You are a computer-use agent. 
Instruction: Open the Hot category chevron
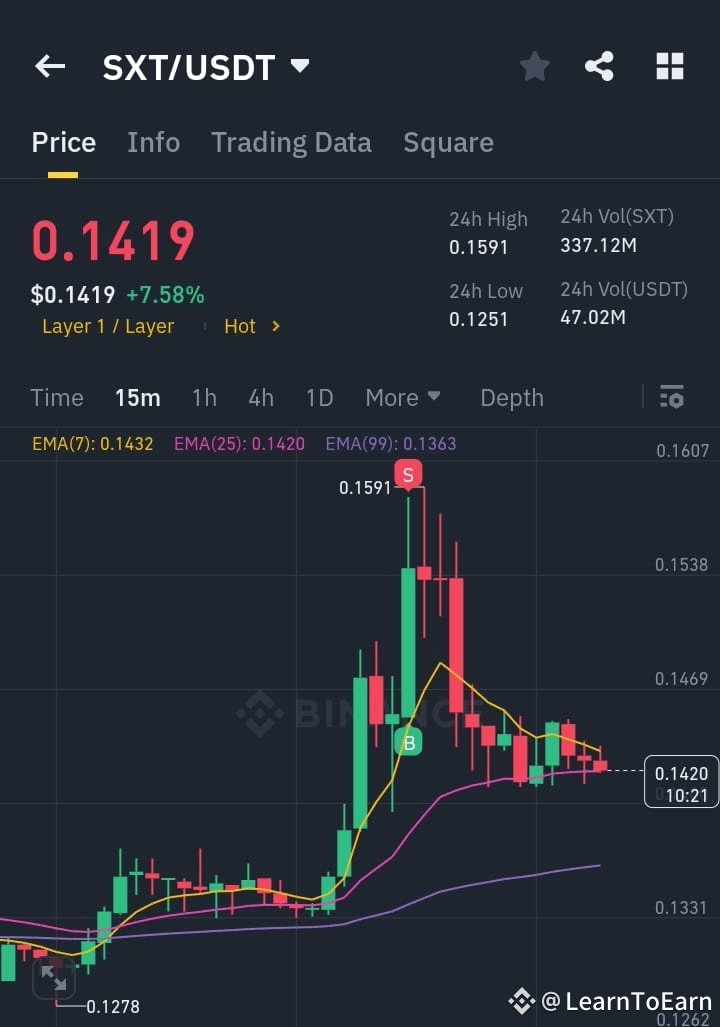pyautogui.click(x=251, y=326)
